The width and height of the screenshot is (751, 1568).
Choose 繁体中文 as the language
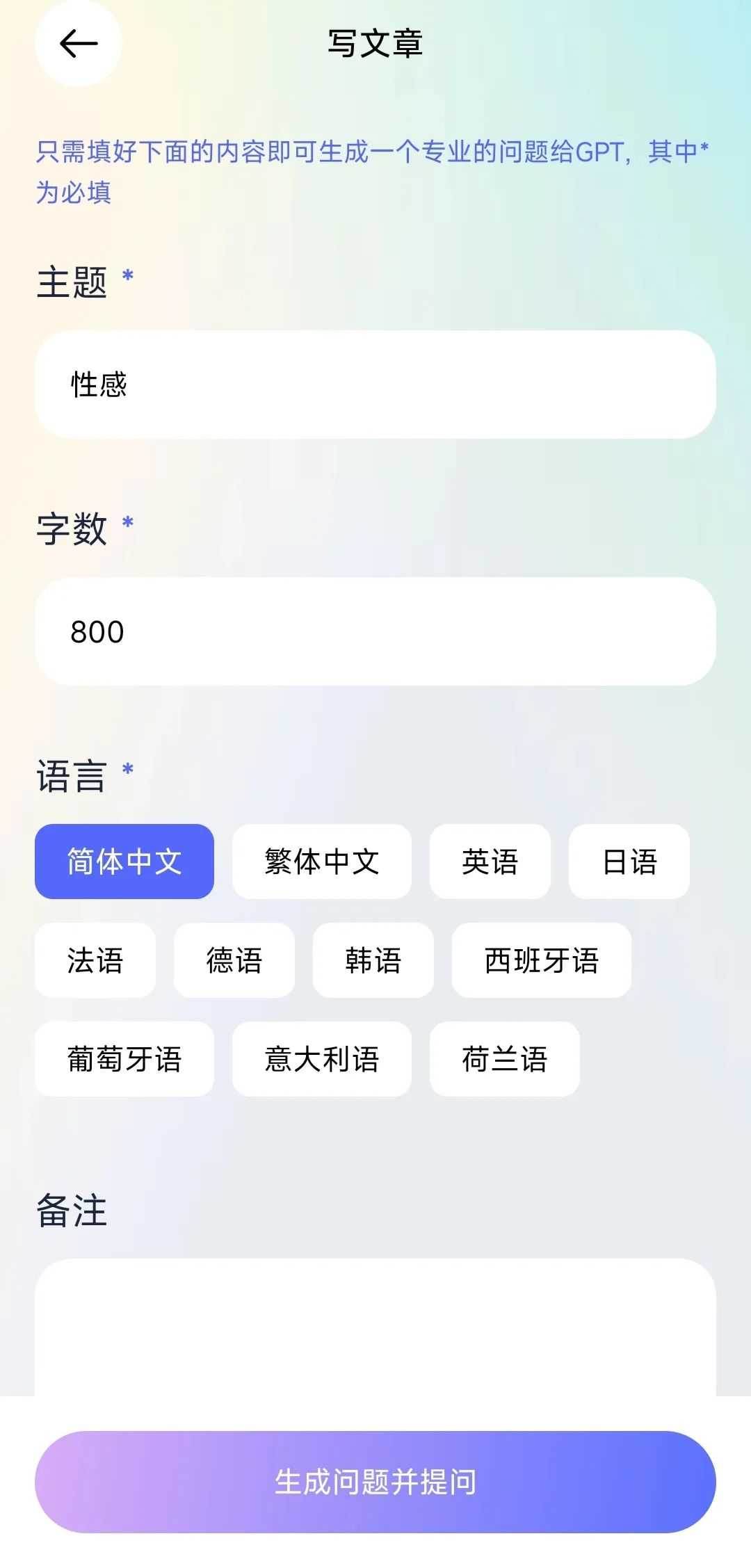pyautogui.click(x=321, y=862)
